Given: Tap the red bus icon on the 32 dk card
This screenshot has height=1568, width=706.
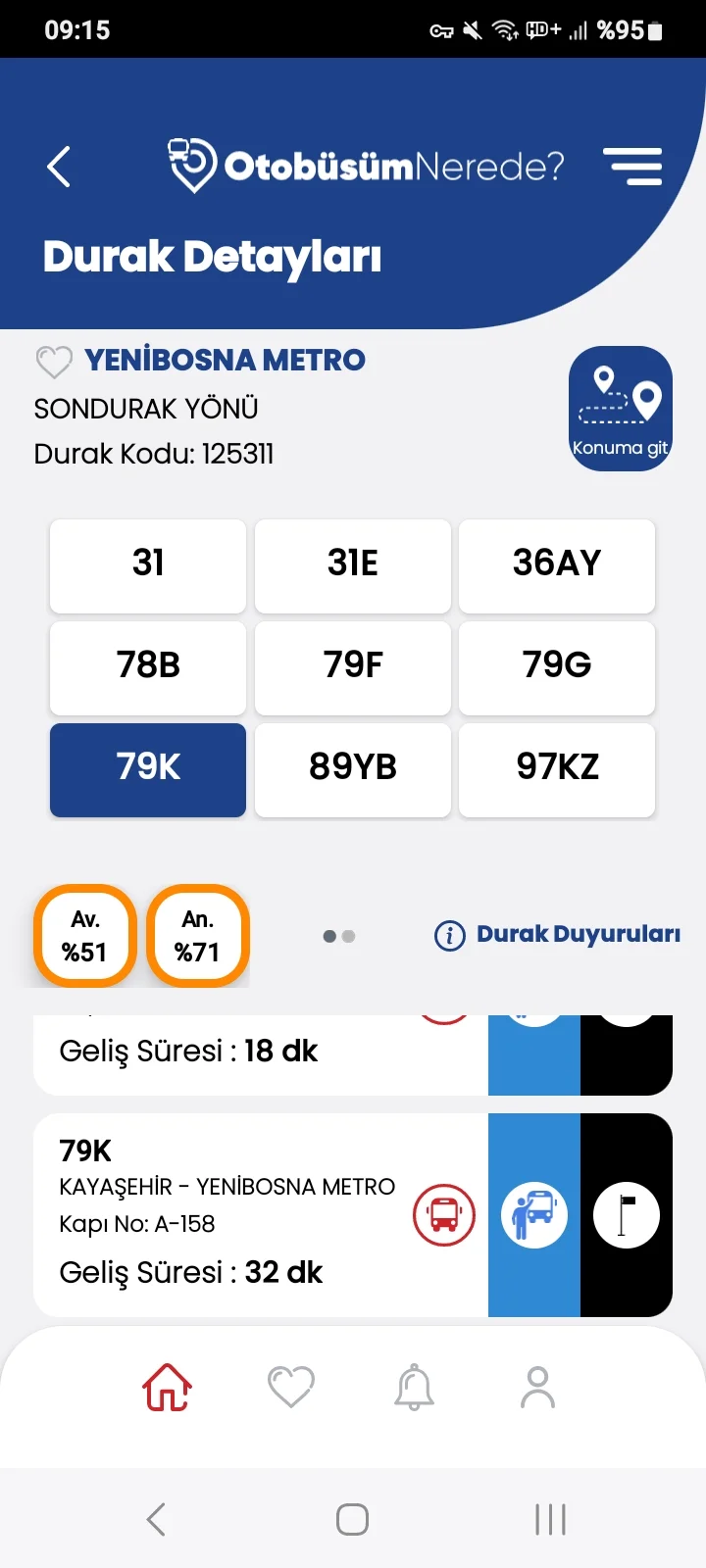Looking at the screenshot, I should point(444,1215).
